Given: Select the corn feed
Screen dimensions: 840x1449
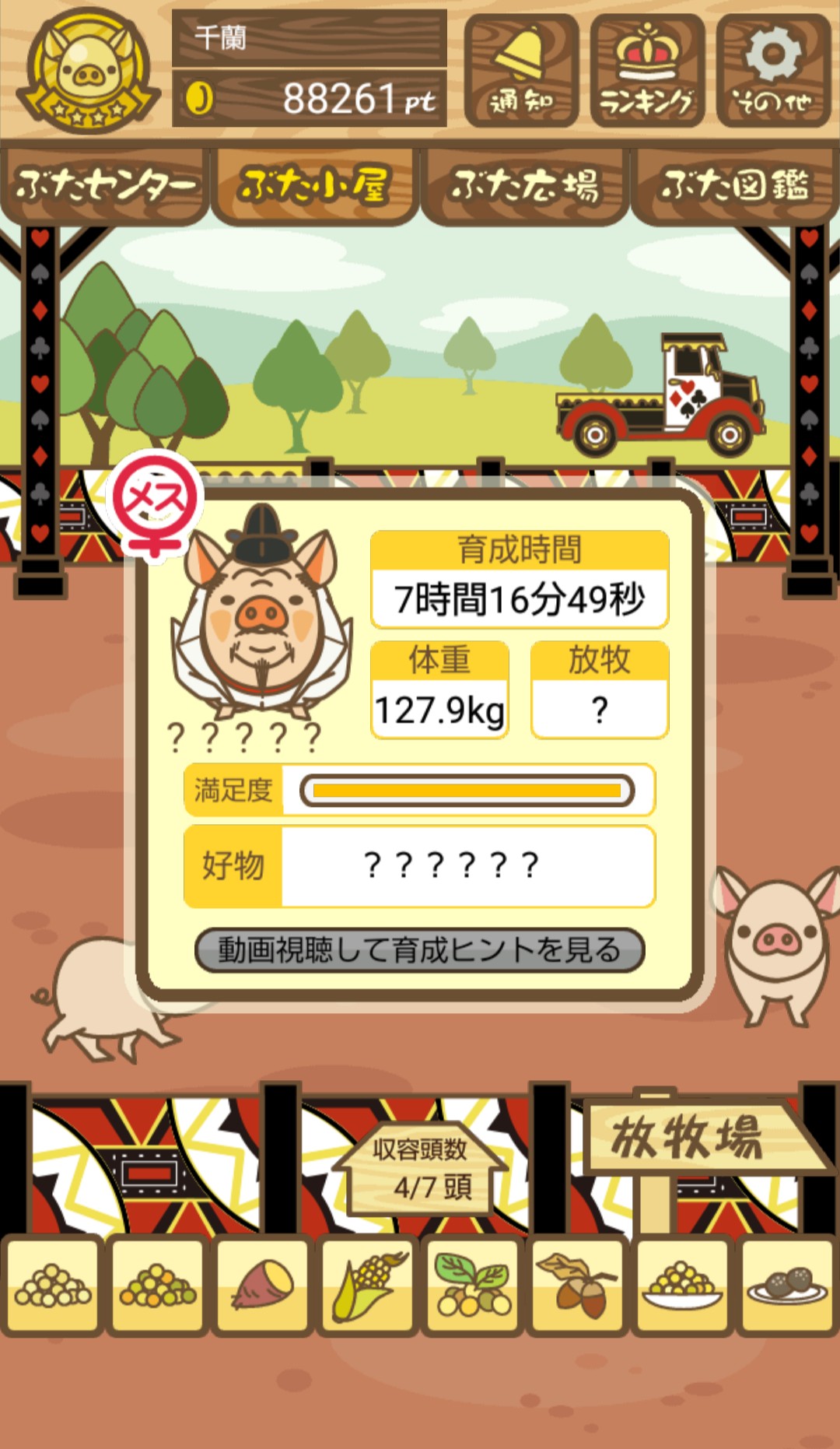Looking at the screenshot, I should [367, 1285].
